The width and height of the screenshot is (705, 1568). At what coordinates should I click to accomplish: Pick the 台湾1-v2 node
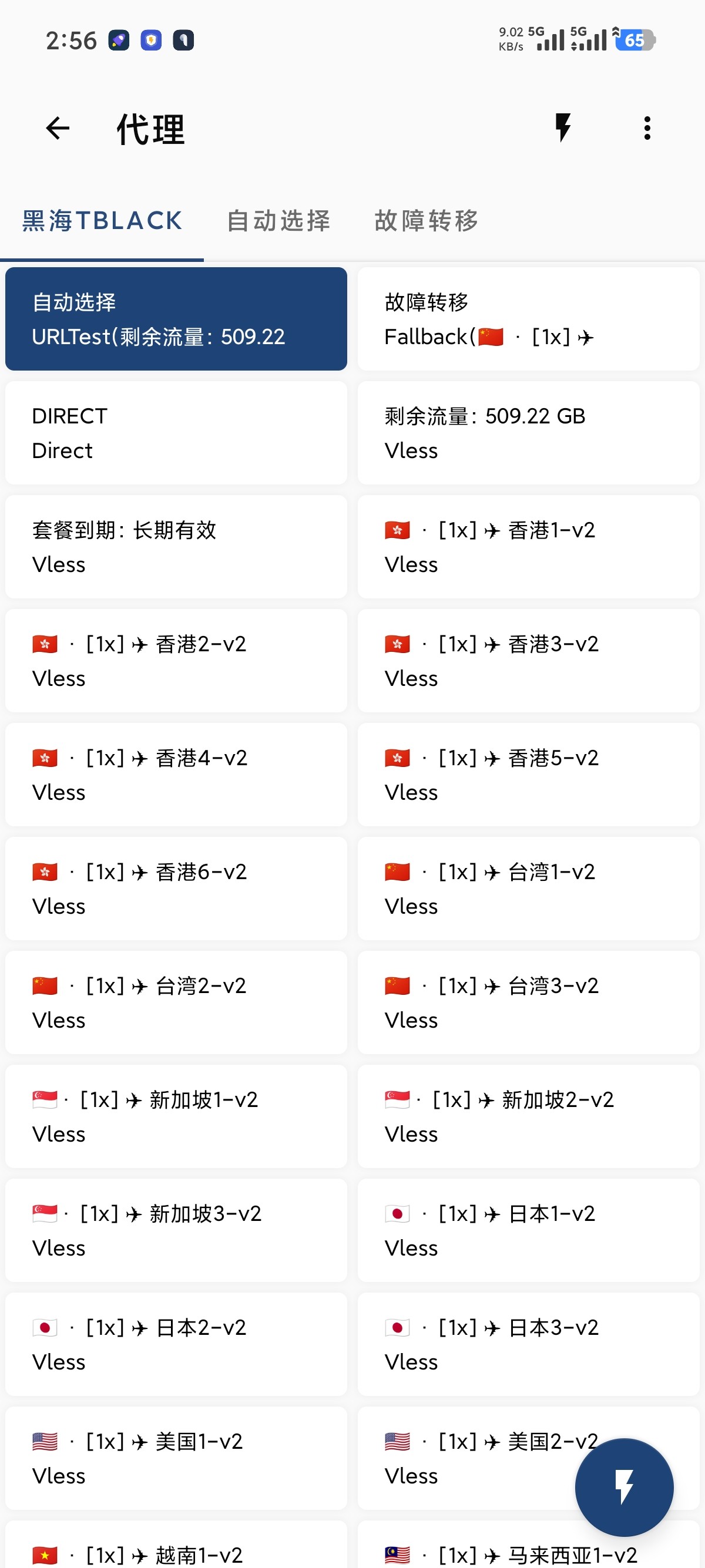tap(528, 888)
